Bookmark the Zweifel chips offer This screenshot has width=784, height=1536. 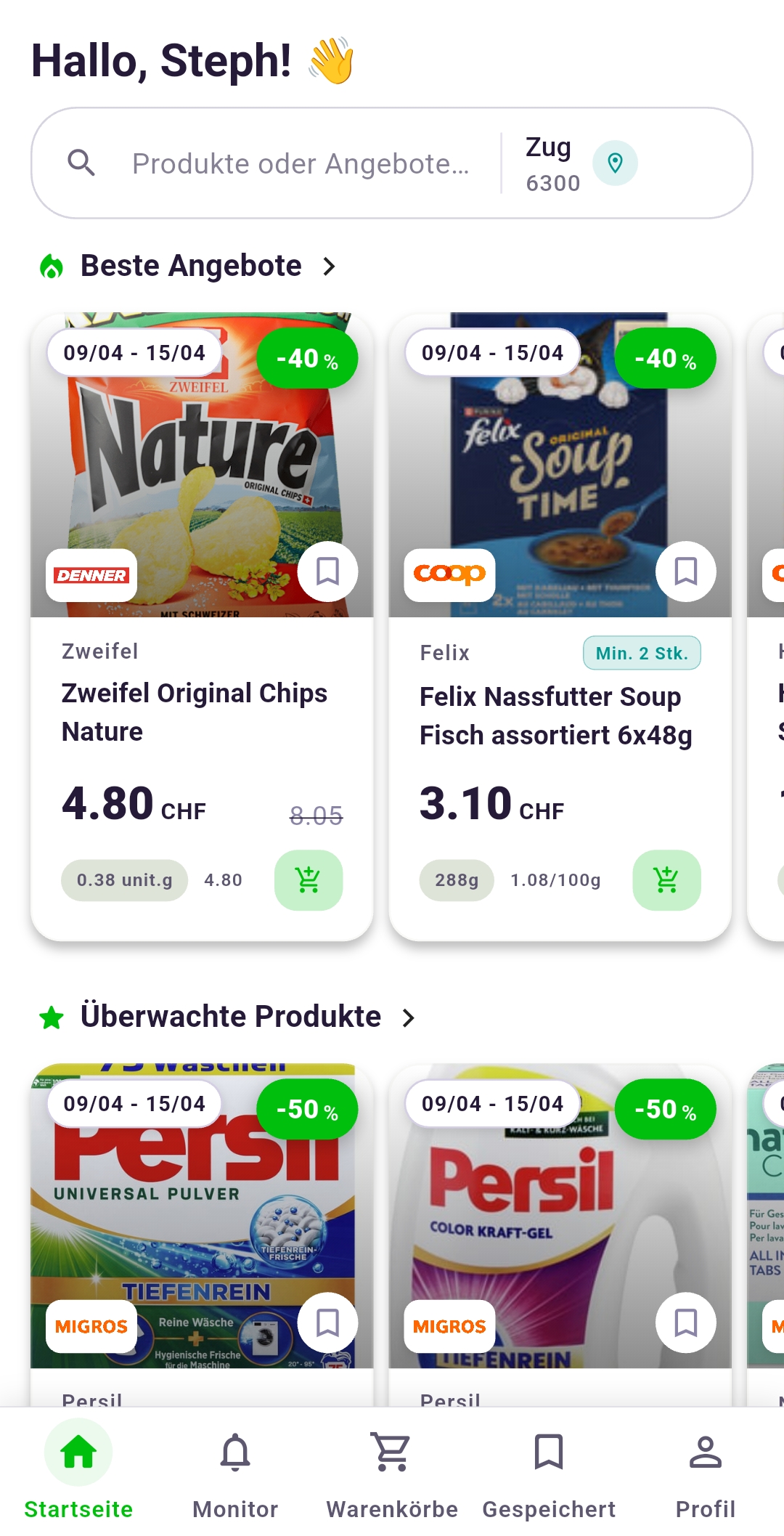tap(327, 572)
